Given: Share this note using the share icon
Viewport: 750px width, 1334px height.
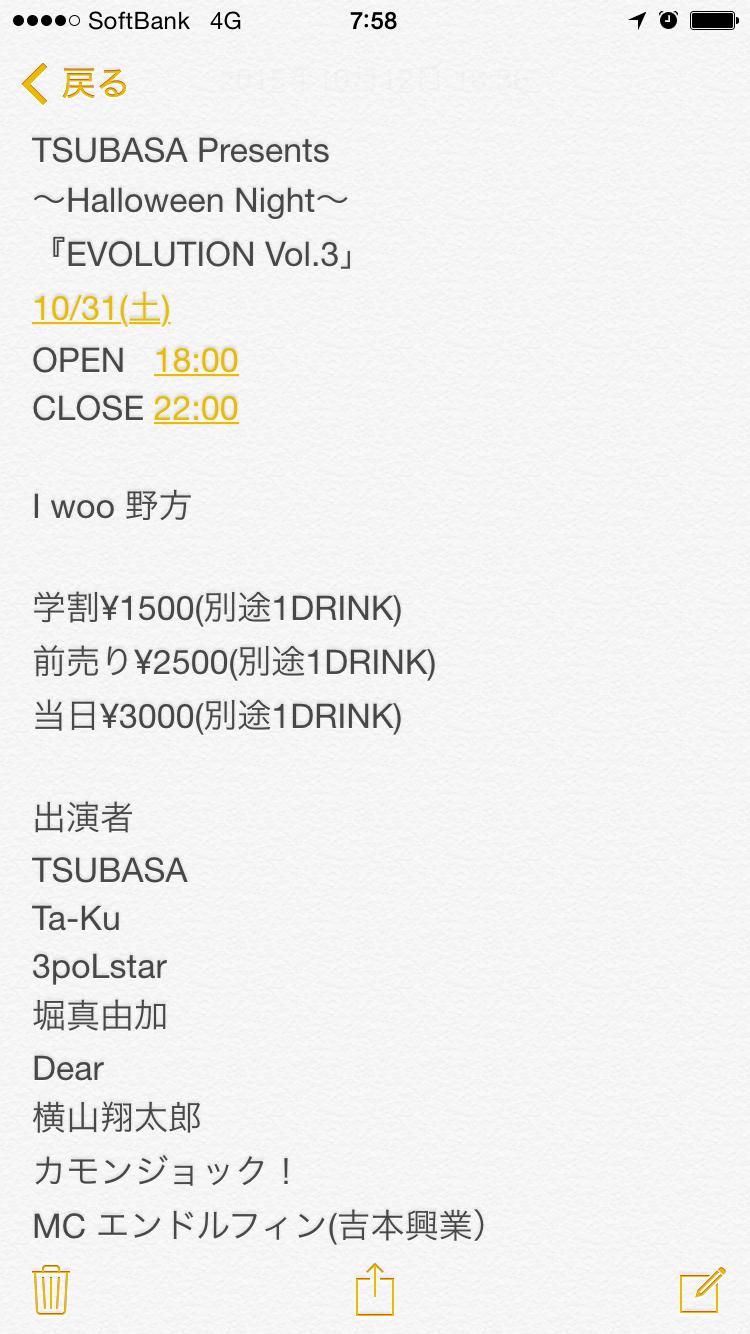Looking at the screenshot, I should 375,1289.
